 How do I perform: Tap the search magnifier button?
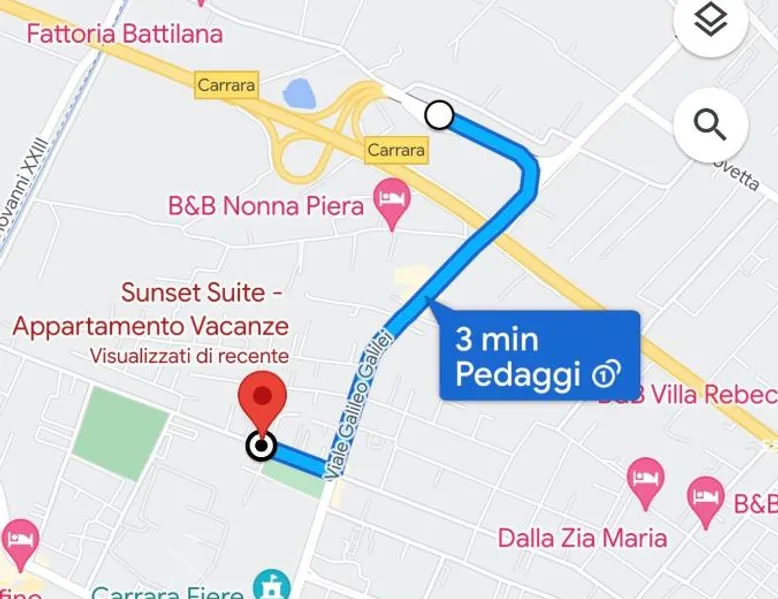pos(710,125)
